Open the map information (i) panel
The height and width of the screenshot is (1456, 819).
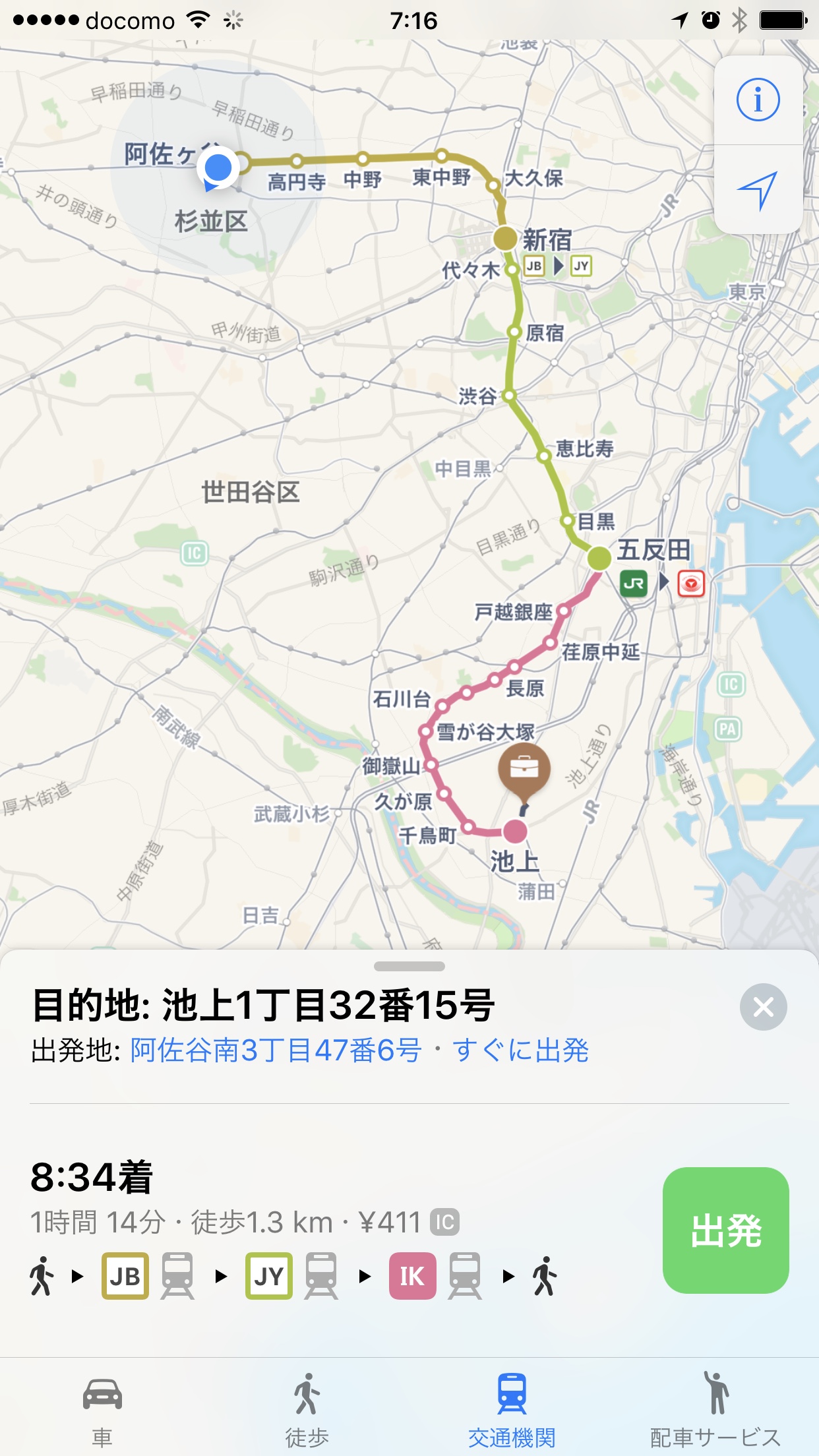[759, 100]
